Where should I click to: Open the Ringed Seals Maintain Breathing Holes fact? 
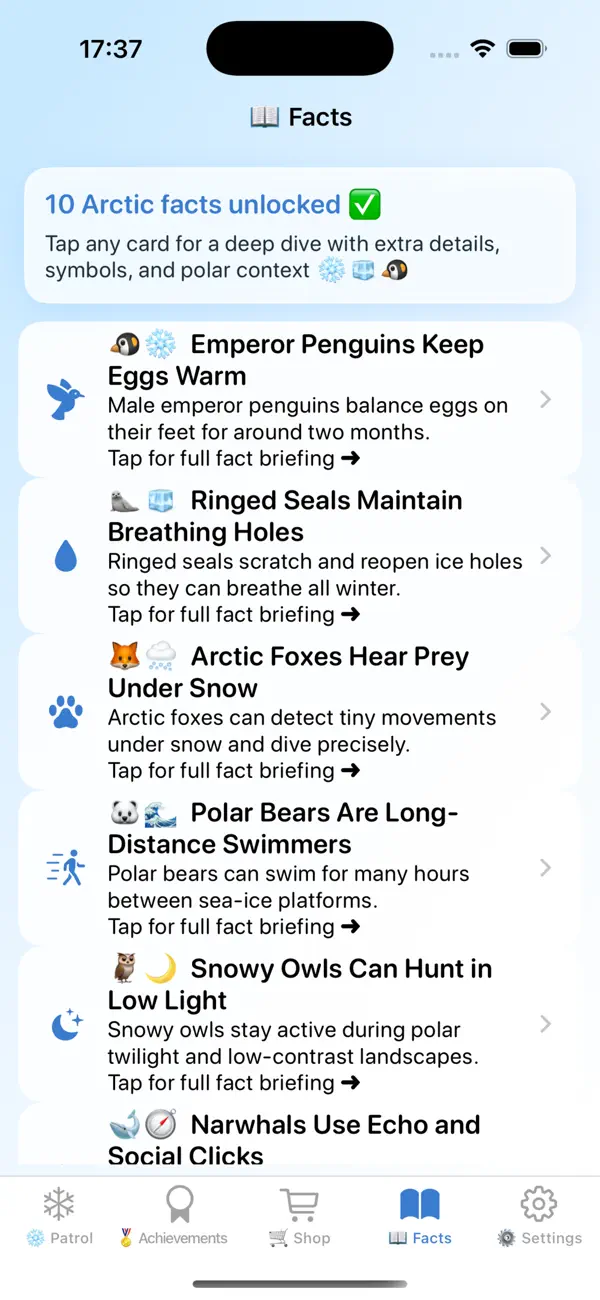tap(300, 556)
